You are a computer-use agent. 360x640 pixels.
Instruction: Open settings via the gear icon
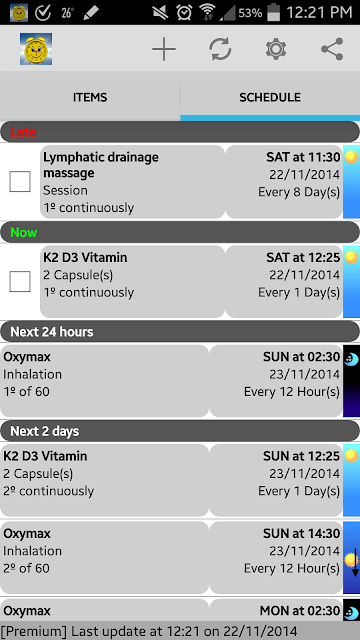pyautogui.click(x=276, y=49)
